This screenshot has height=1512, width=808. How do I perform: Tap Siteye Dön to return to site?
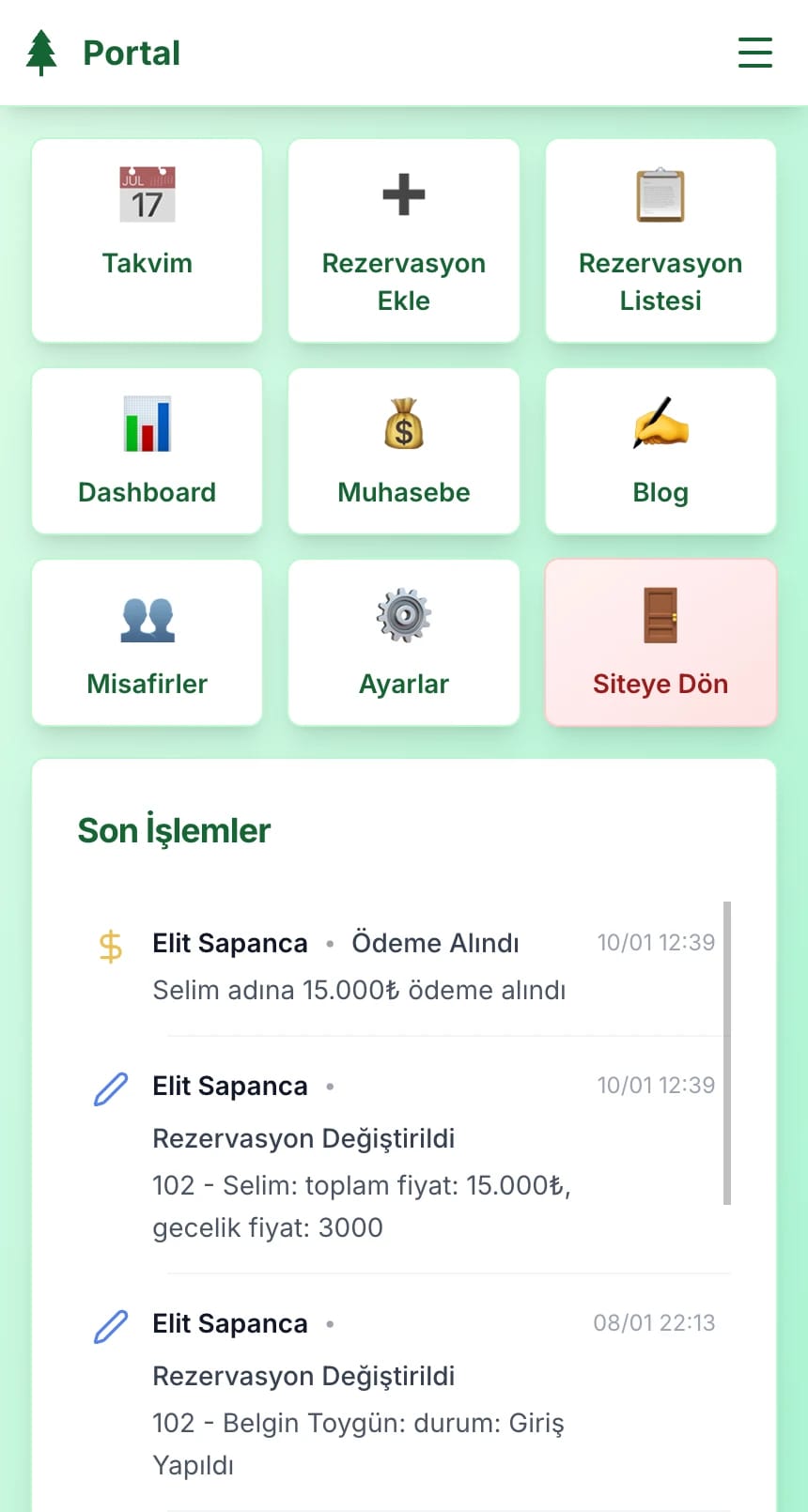[660, 642]
